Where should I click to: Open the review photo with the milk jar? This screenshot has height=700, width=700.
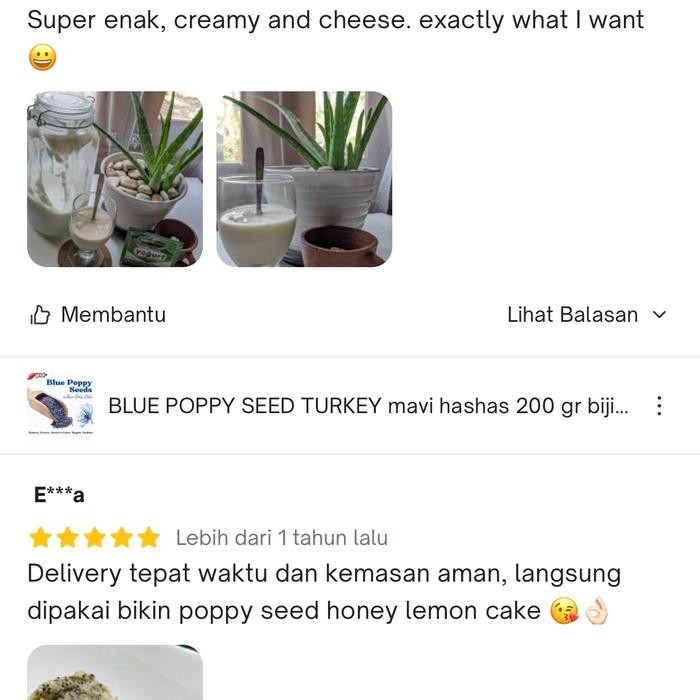click(114, 180)
